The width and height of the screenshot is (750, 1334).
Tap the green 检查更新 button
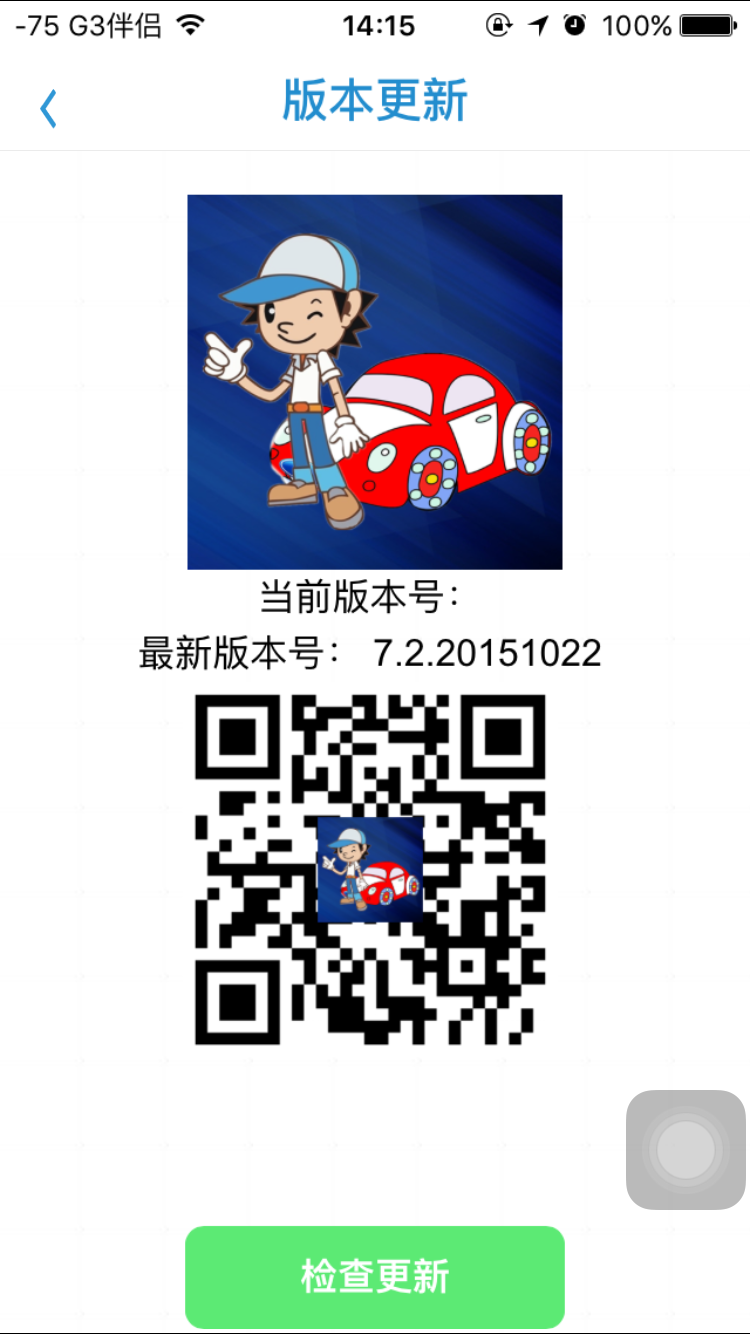pos(375,1277)
